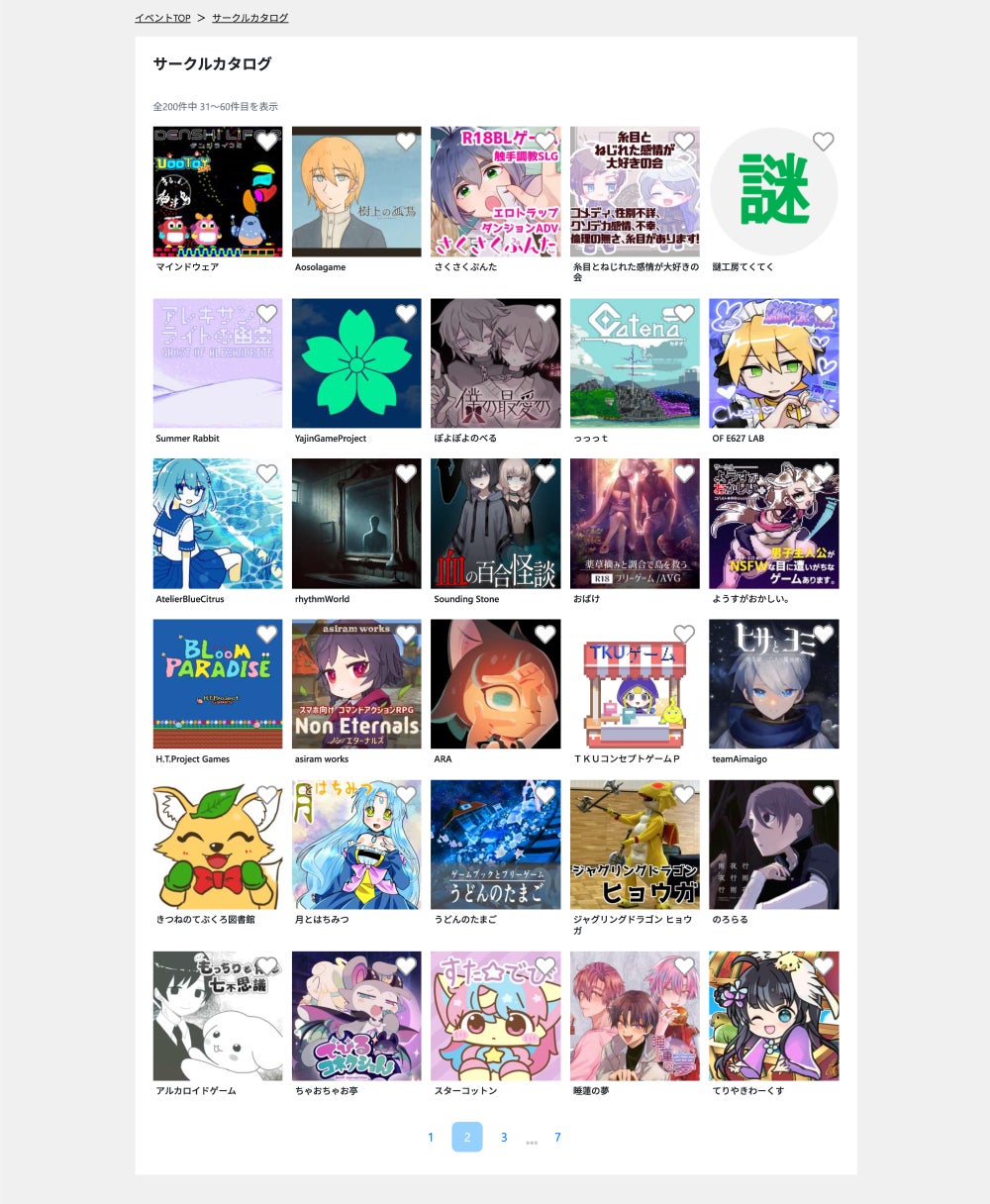Favorite the Summer Rabbit circle
Image resolution: width=990 pixels, height=1204 pixels.
pos(266,314)
